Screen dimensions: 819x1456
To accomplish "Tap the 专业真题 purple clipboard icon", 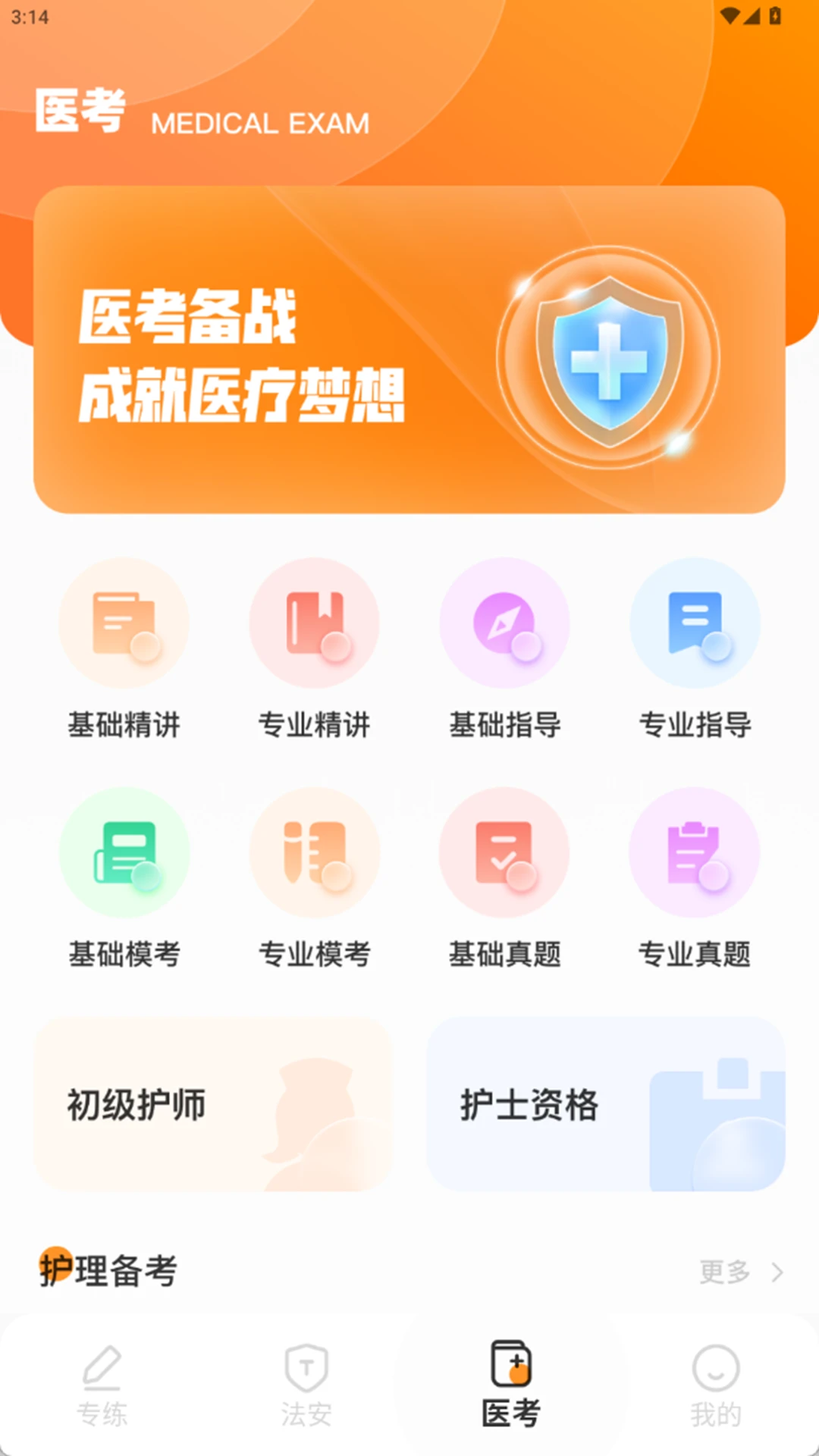I will (695, 852).
